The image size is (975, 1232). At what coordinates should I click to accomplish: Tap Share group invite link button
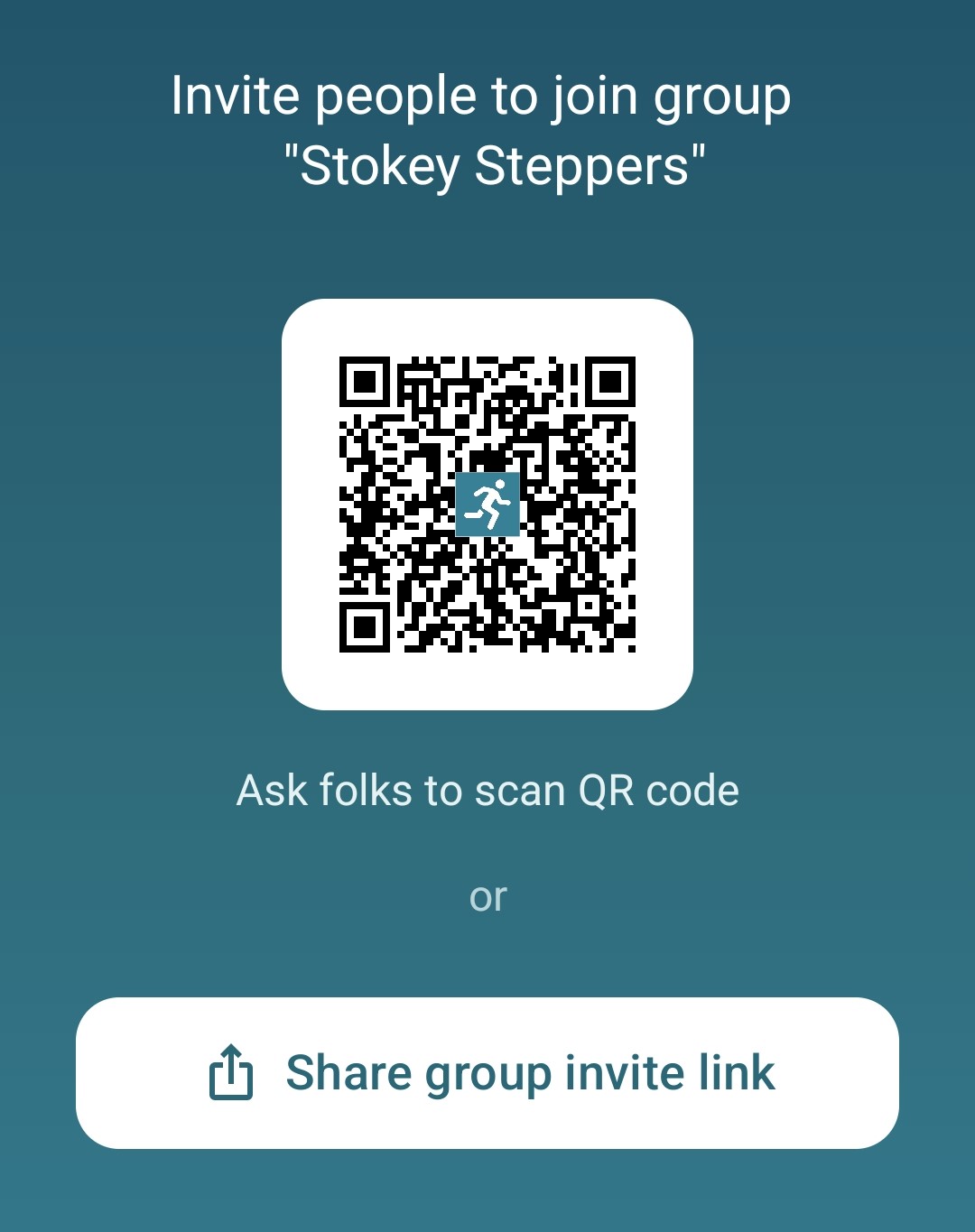pos(487,1072)
